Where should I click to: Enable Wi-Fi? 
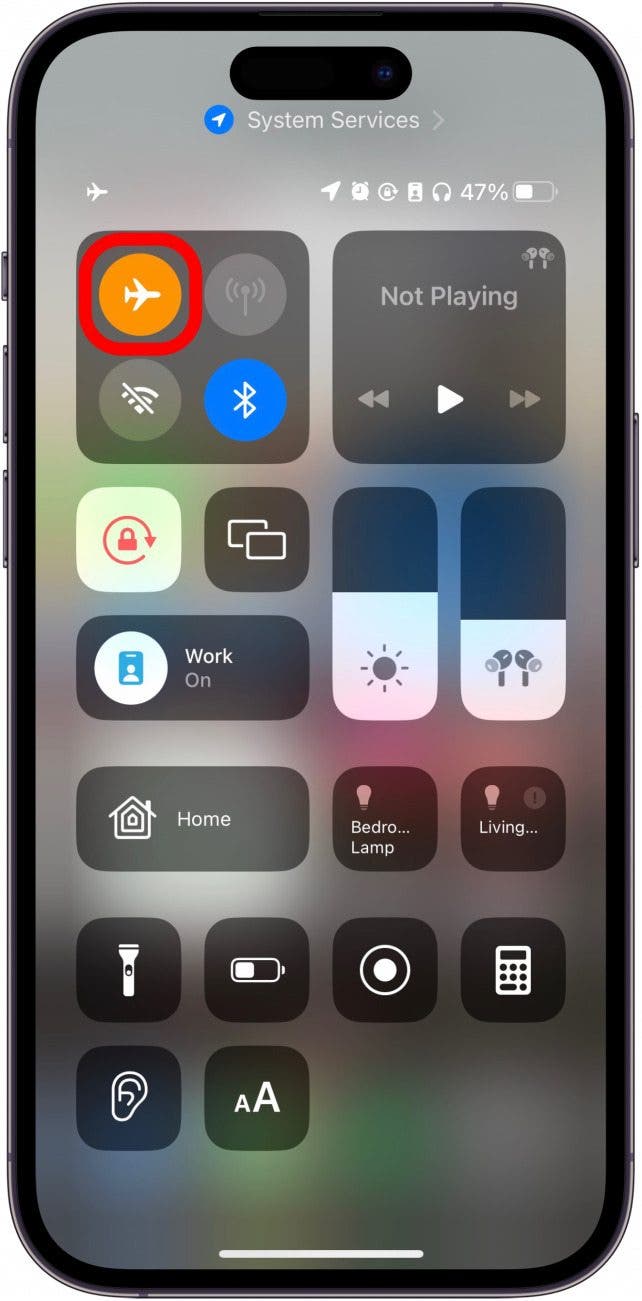(140, 400)
